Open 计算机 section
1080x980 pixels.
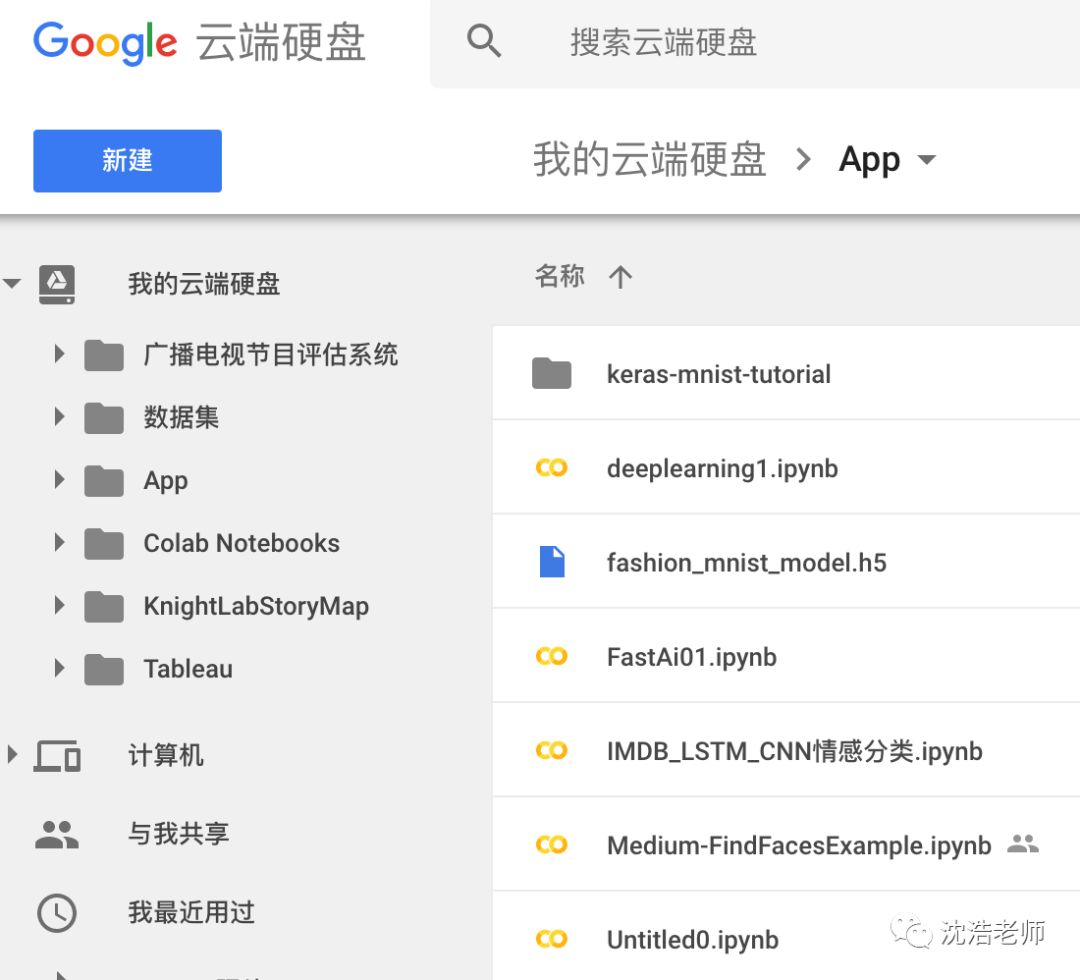tap(165, 755)
